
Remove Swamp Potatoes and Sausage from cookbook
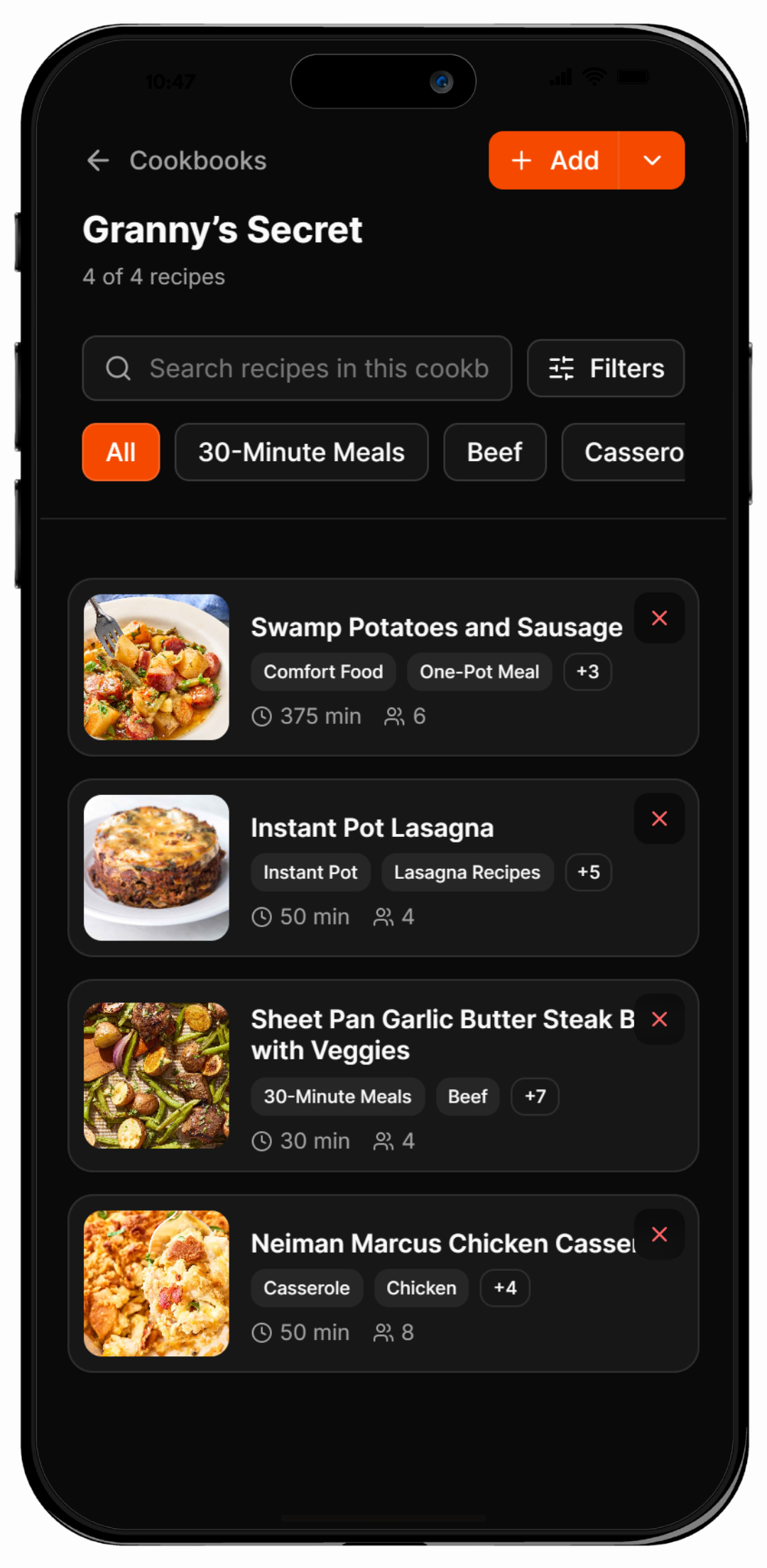click(659, 618)
